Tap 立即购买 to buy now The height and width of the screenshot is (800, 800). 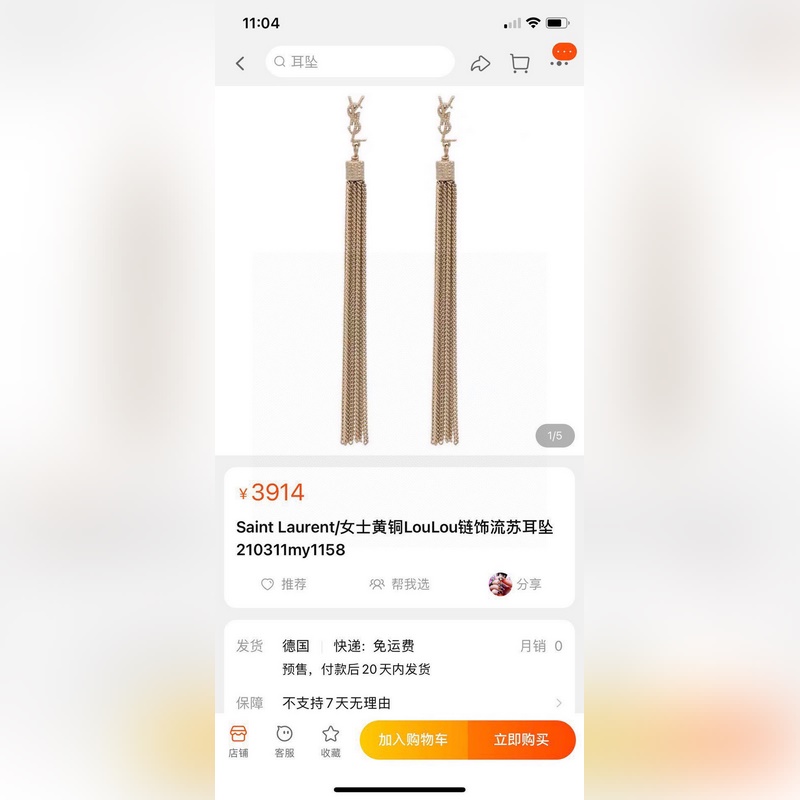click(521, 740)
